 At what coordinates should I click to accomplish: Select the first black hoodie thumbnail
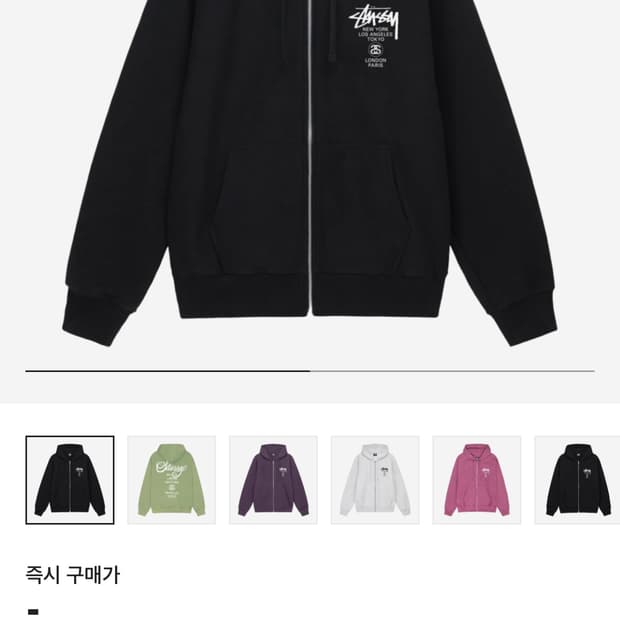coord(70,480)
